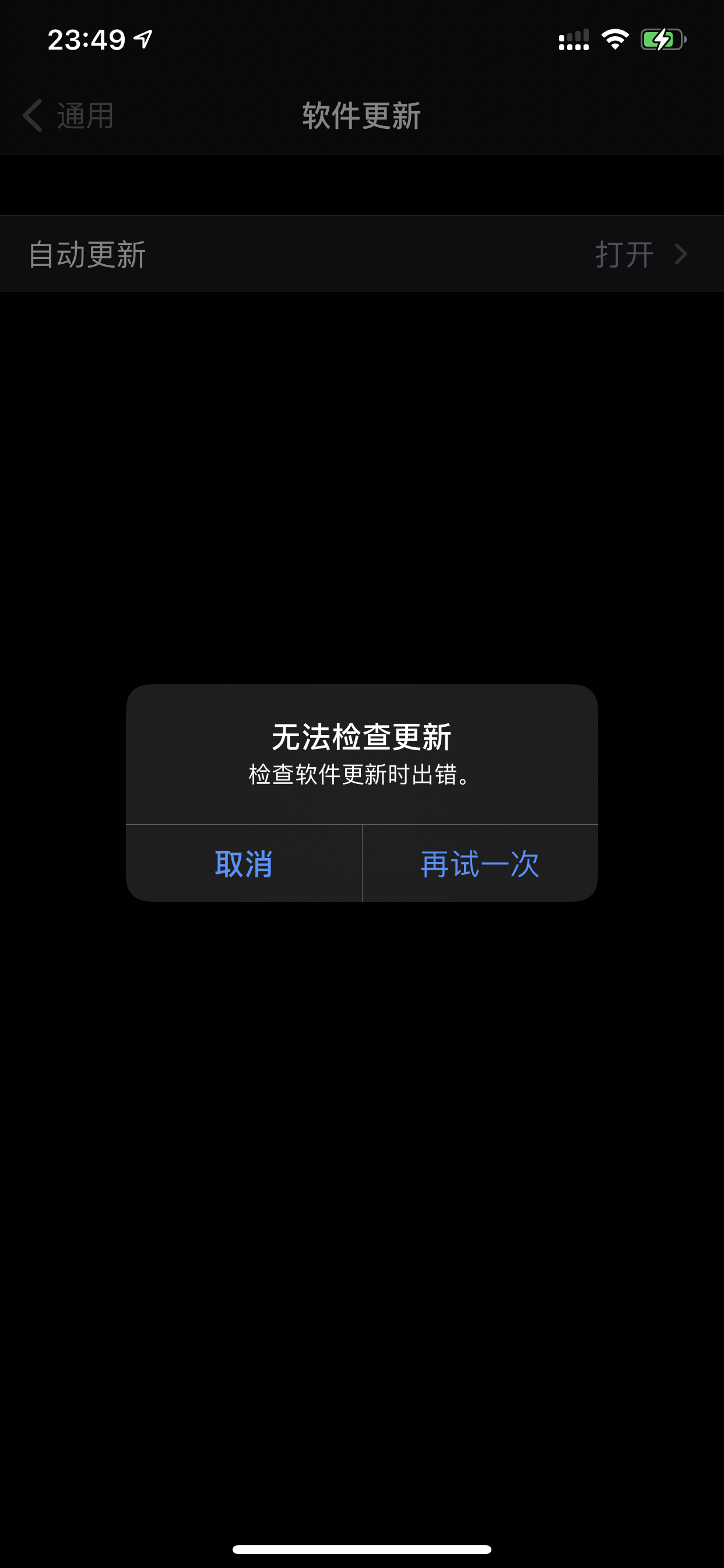The width and height of the screenshot is (724, 1568).
Task: Go back to 通用 settings
Action: (x=68, y=116)
